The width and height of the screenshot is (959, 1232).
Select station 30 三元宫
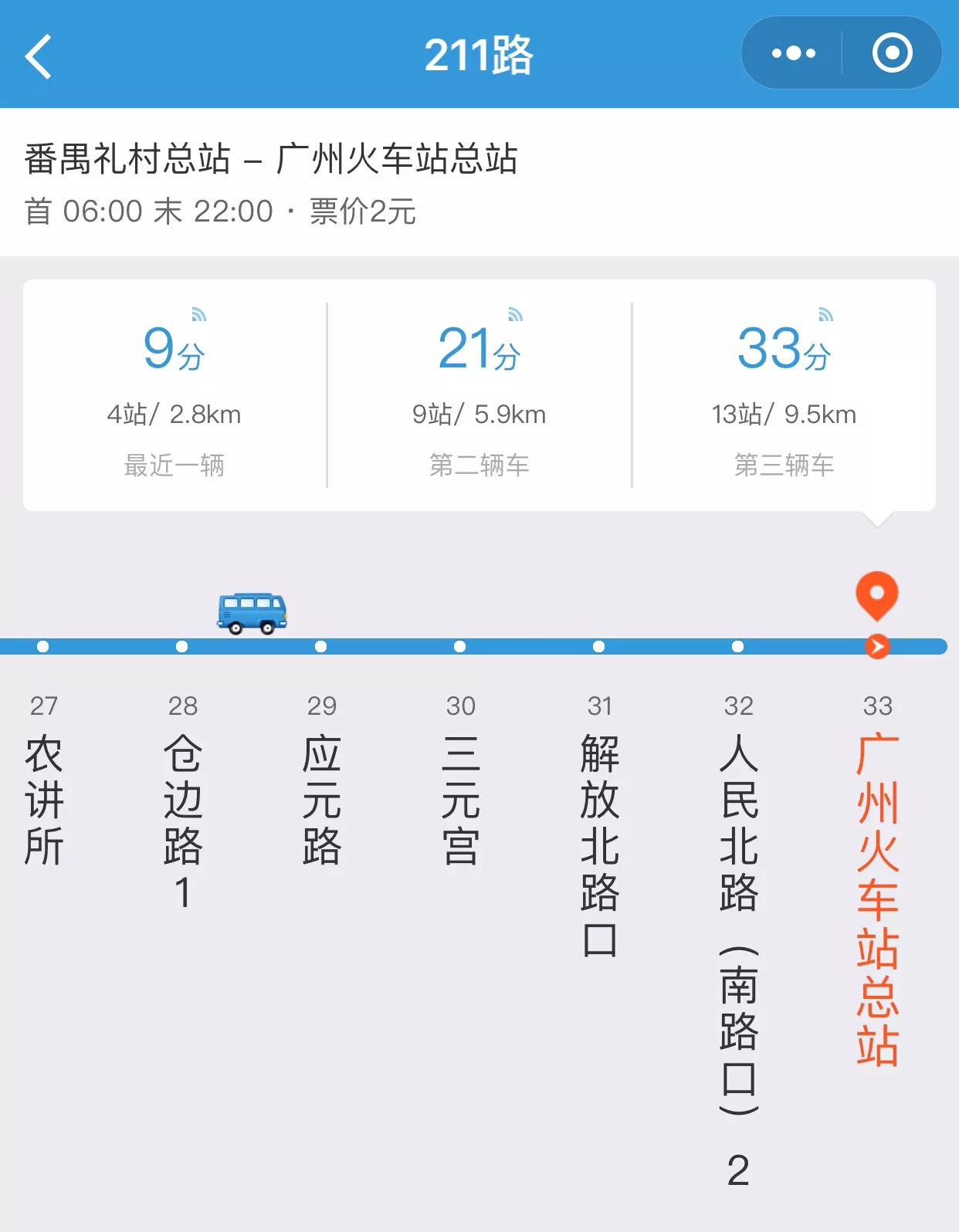point(460,799)
